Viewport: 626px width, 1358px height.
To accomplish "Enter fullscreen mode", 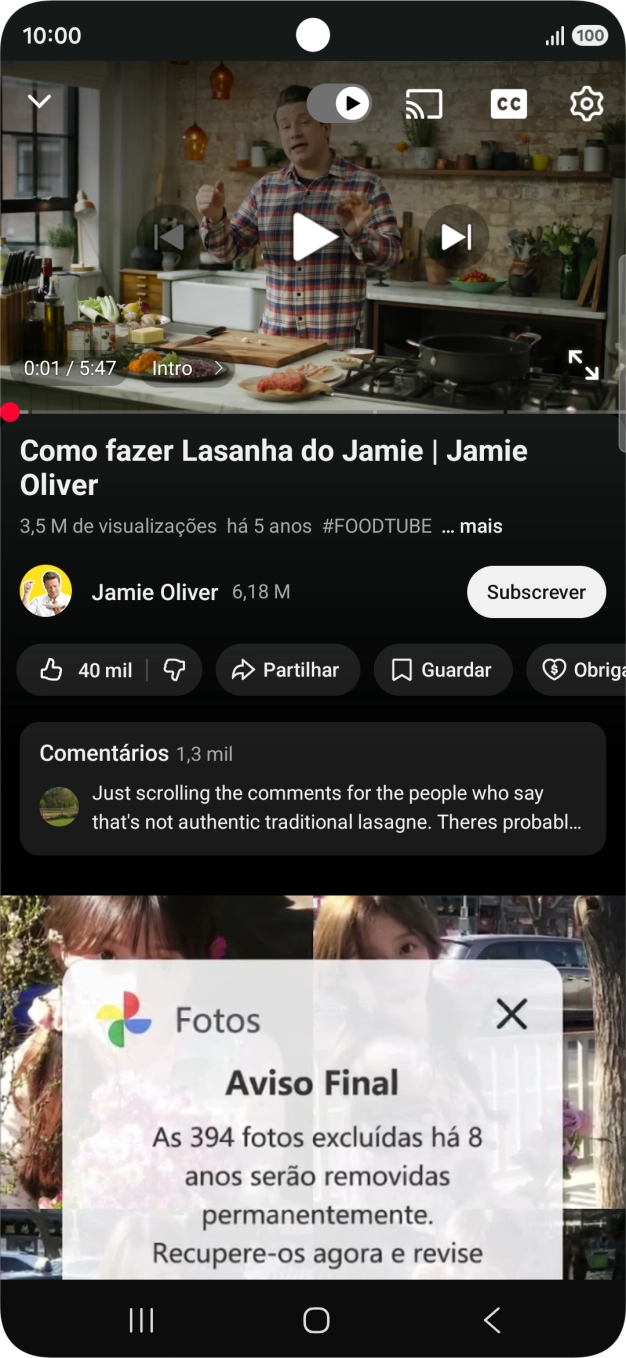I will click(583, 365).
